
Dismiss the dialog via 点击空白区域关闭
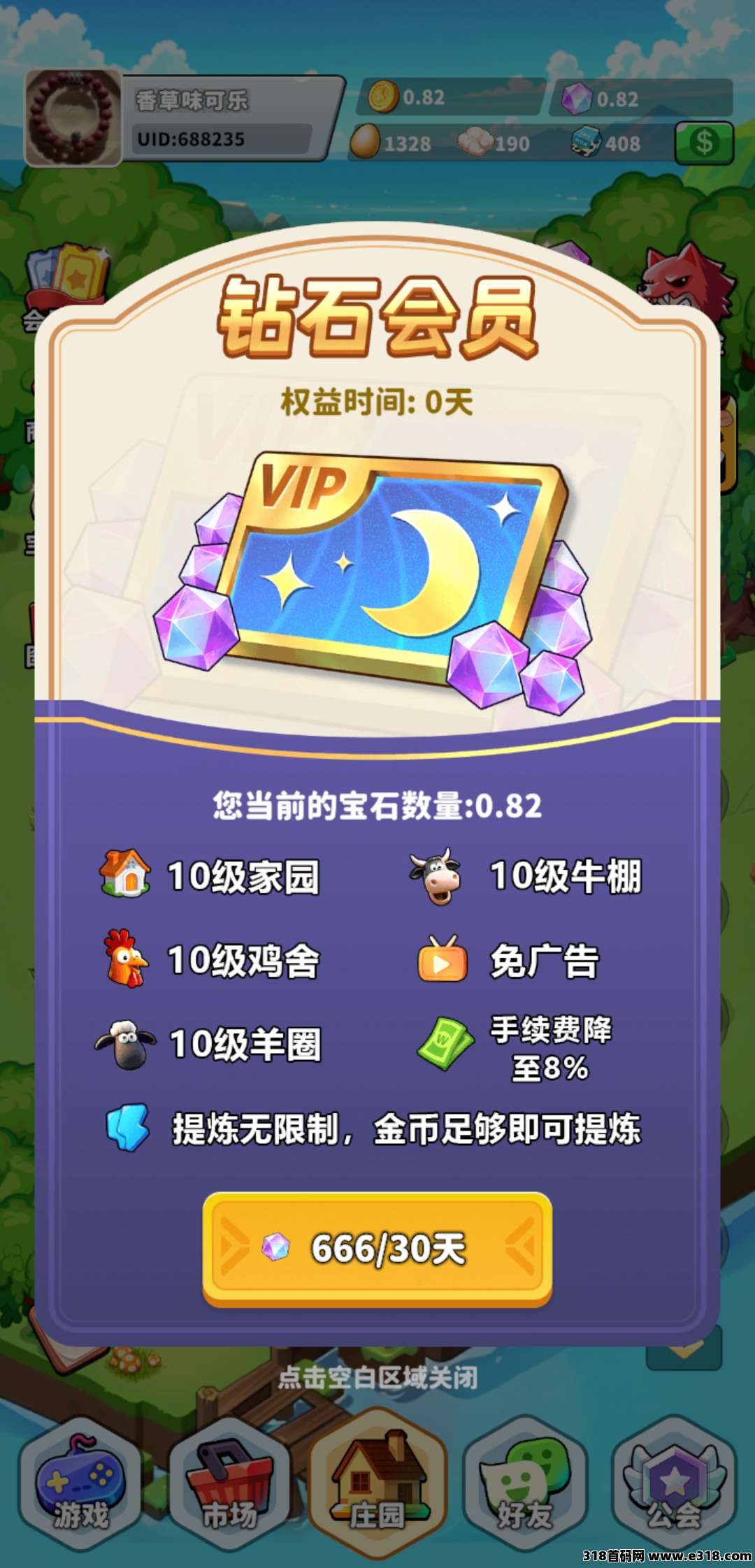pyautogui.click(x=377, y=1377)
